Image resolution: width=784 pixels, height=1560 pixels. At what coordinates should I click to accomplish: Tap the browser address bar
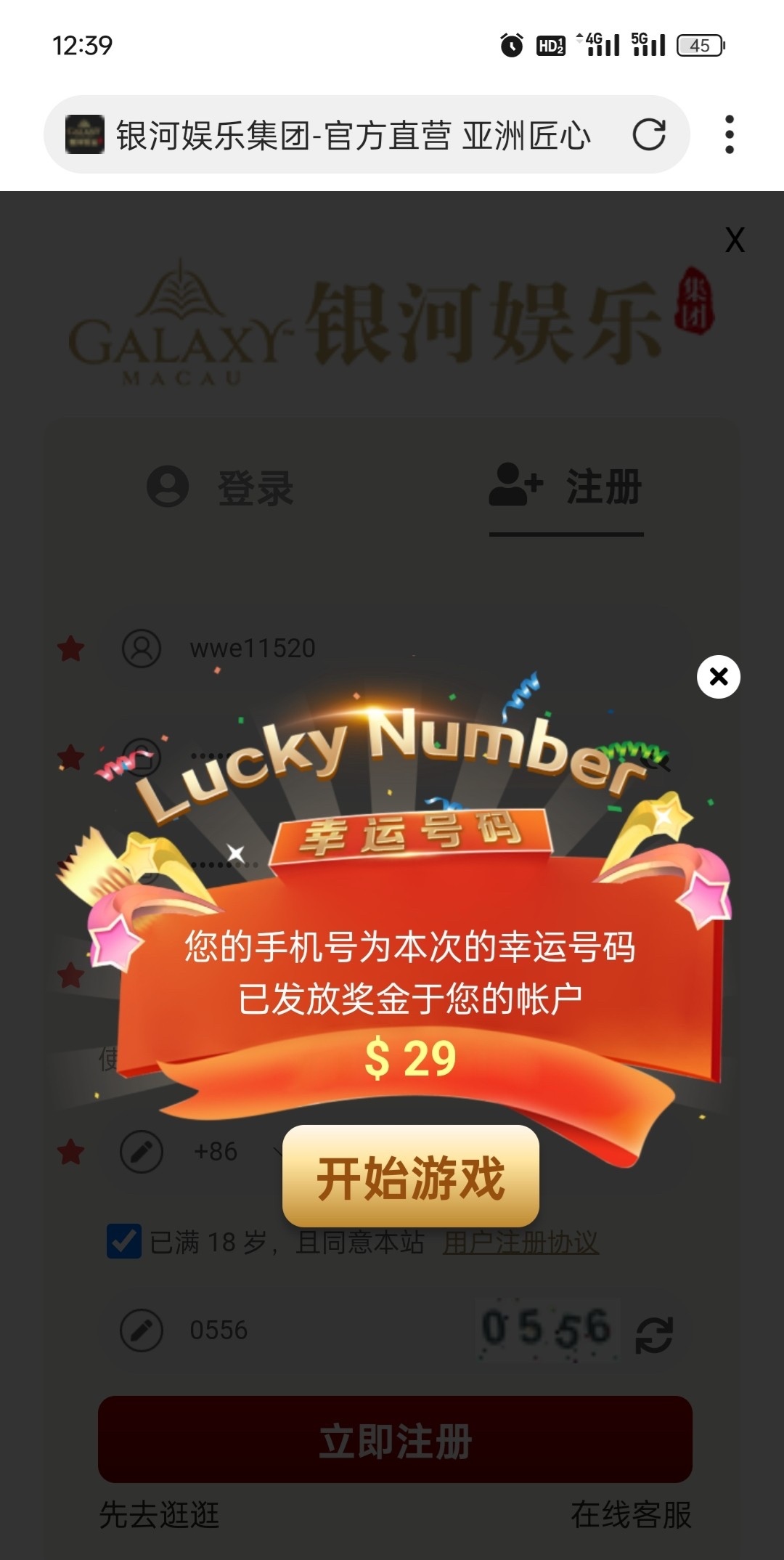point(352,135)
